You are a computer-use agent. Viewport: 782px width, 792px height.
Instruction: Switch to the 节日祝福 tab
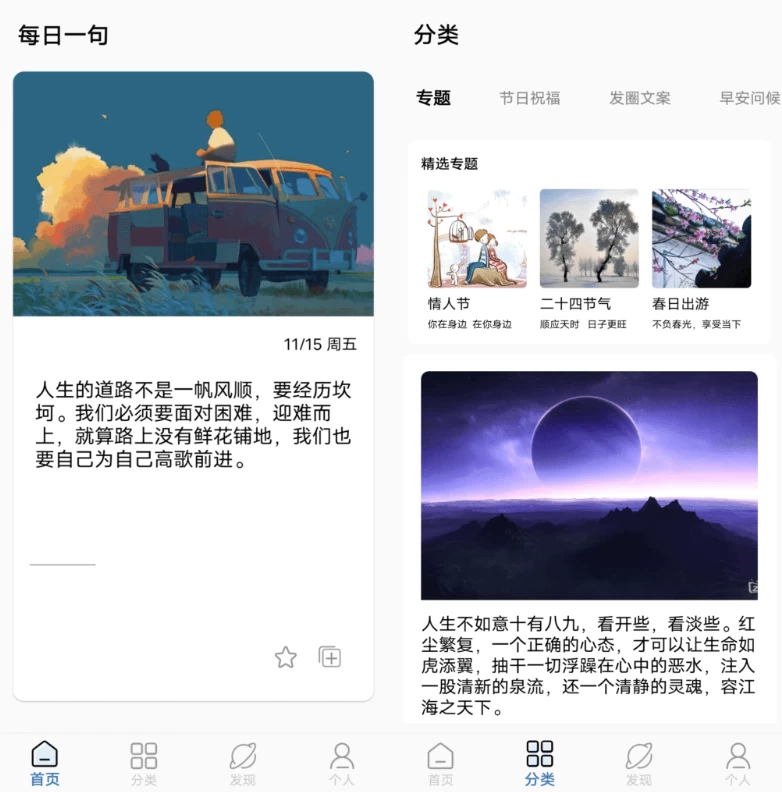point(530,98)
